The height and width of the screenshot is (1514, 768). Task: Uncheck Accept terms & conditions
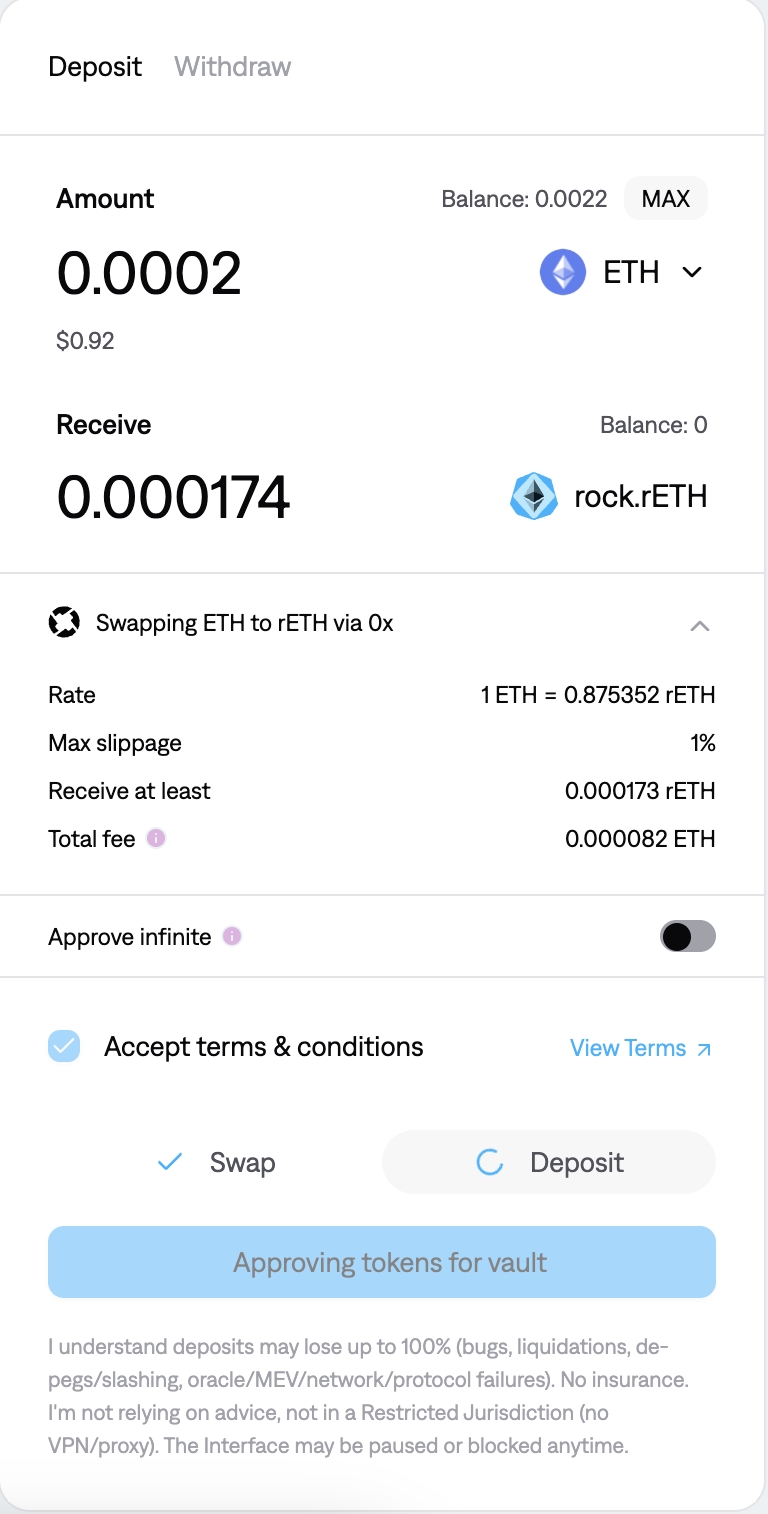click(x=65, y=1047)
